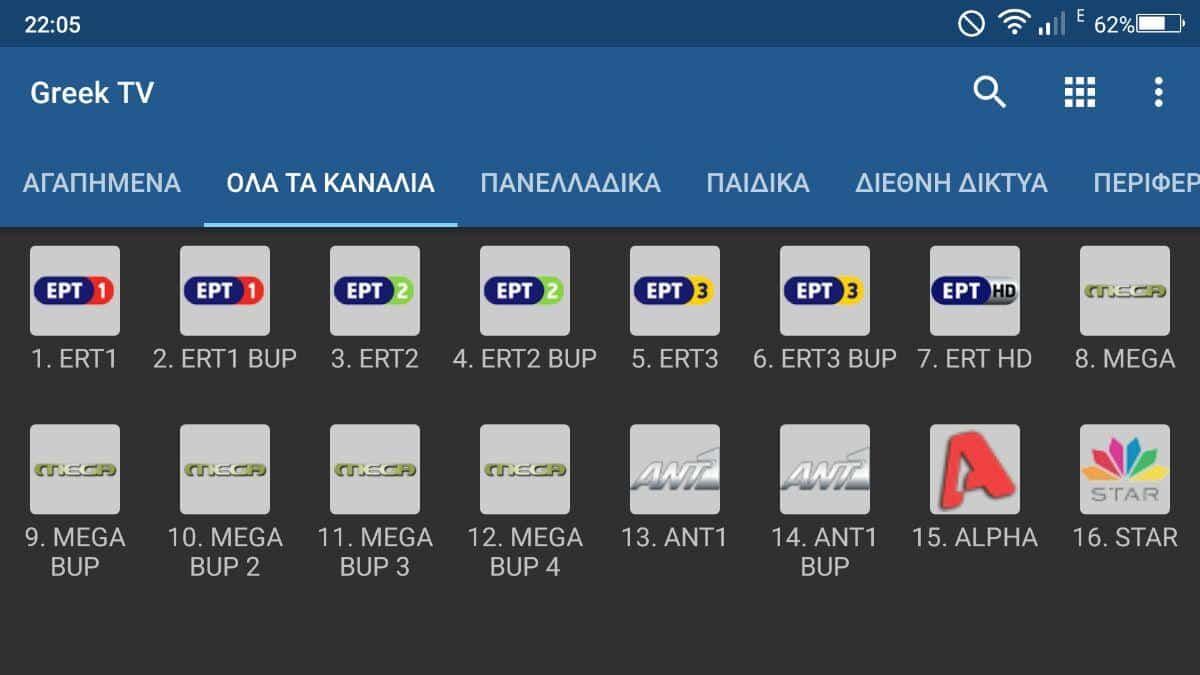Select the ΟΛΑ ΤΑ ΚΑΝΑΛΙΑ tab
The height and width of the screenshot is (675, 1200).
pos(331,184)
